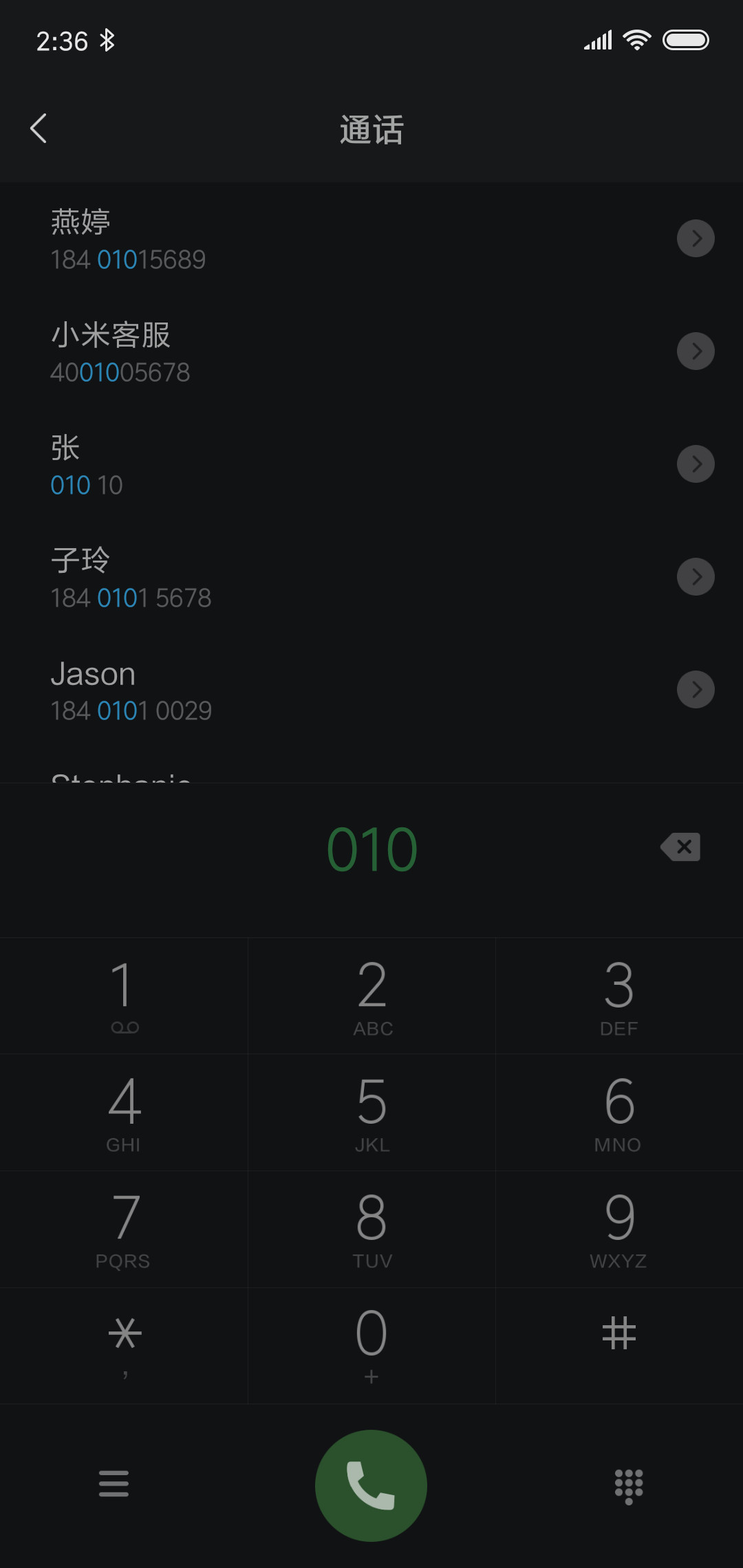Tap keypad digit 7 PQRS
This screenshot has height=1568, width=743.
point(124,1229)
